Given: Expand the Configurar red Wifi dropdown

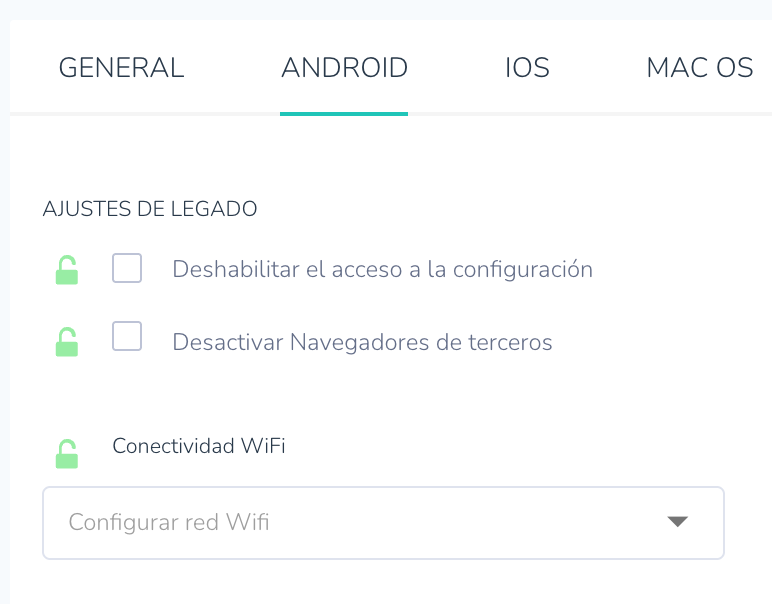Looking at the screenshot, I should (383, 522).
